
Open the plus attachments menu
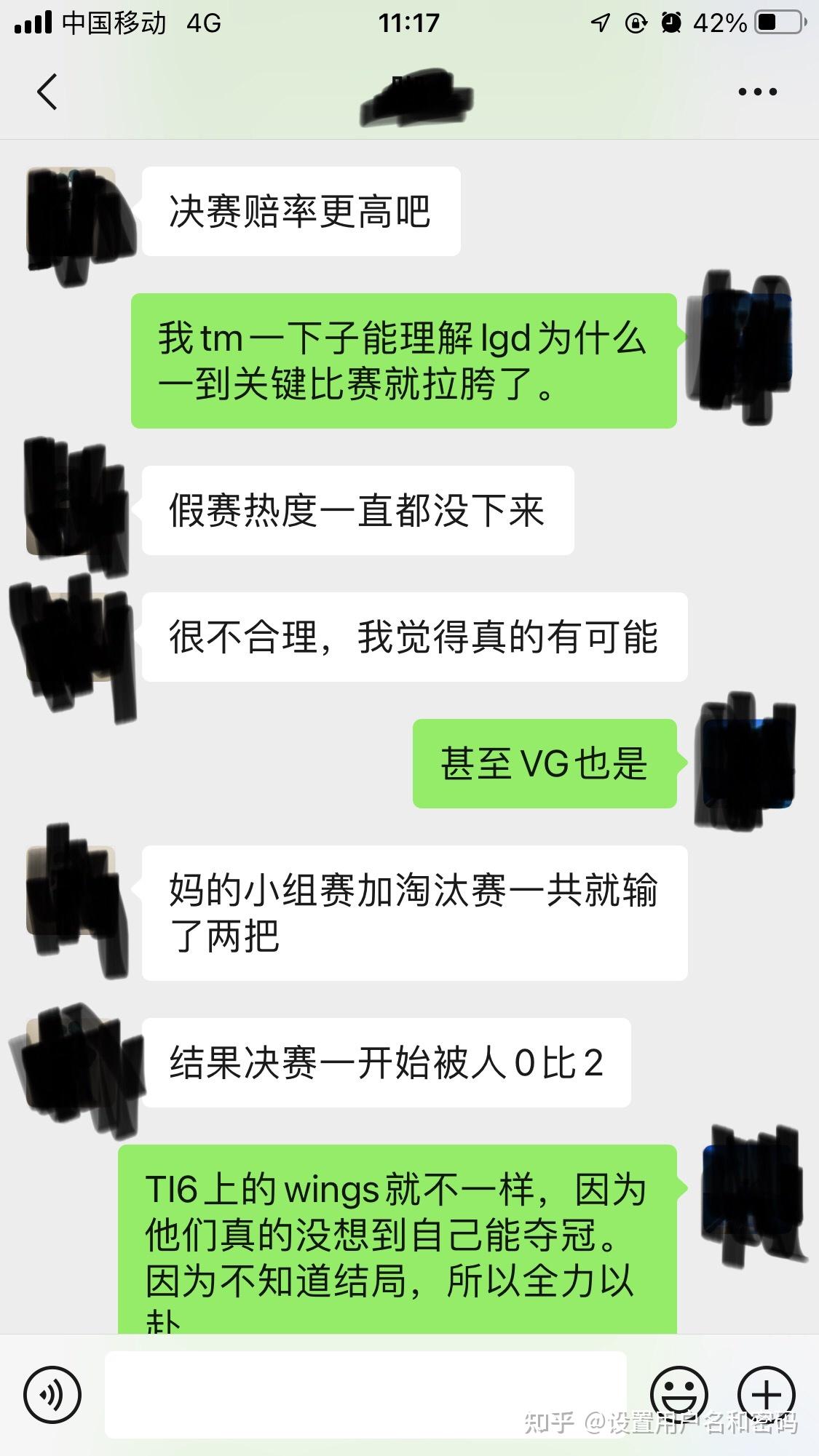(767, 1395)
